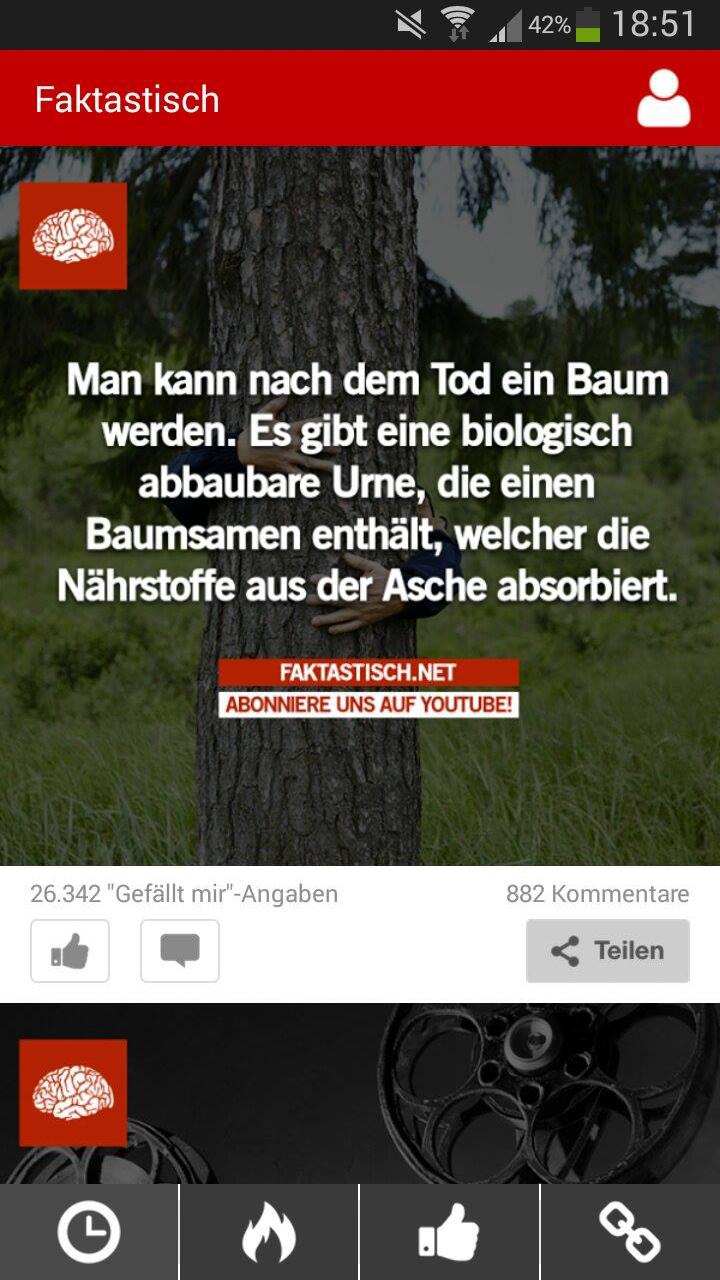Screen dimensions: 720x1280
Task: Like the tree urn fact post
Action: pos(70,951)
